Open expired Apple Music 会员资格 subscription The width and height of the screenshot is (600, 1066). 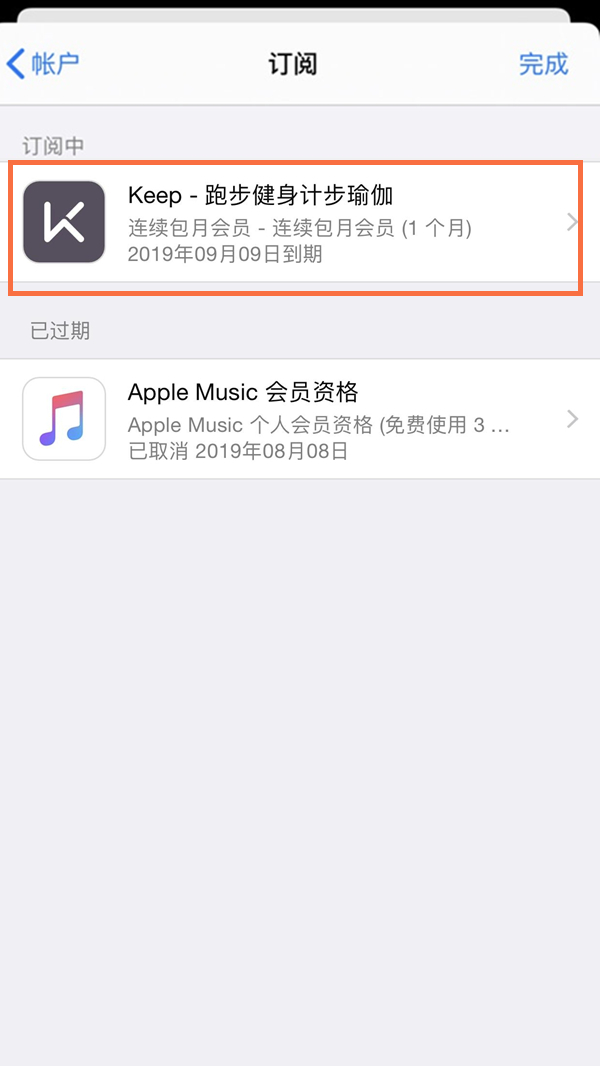[298, 419]
